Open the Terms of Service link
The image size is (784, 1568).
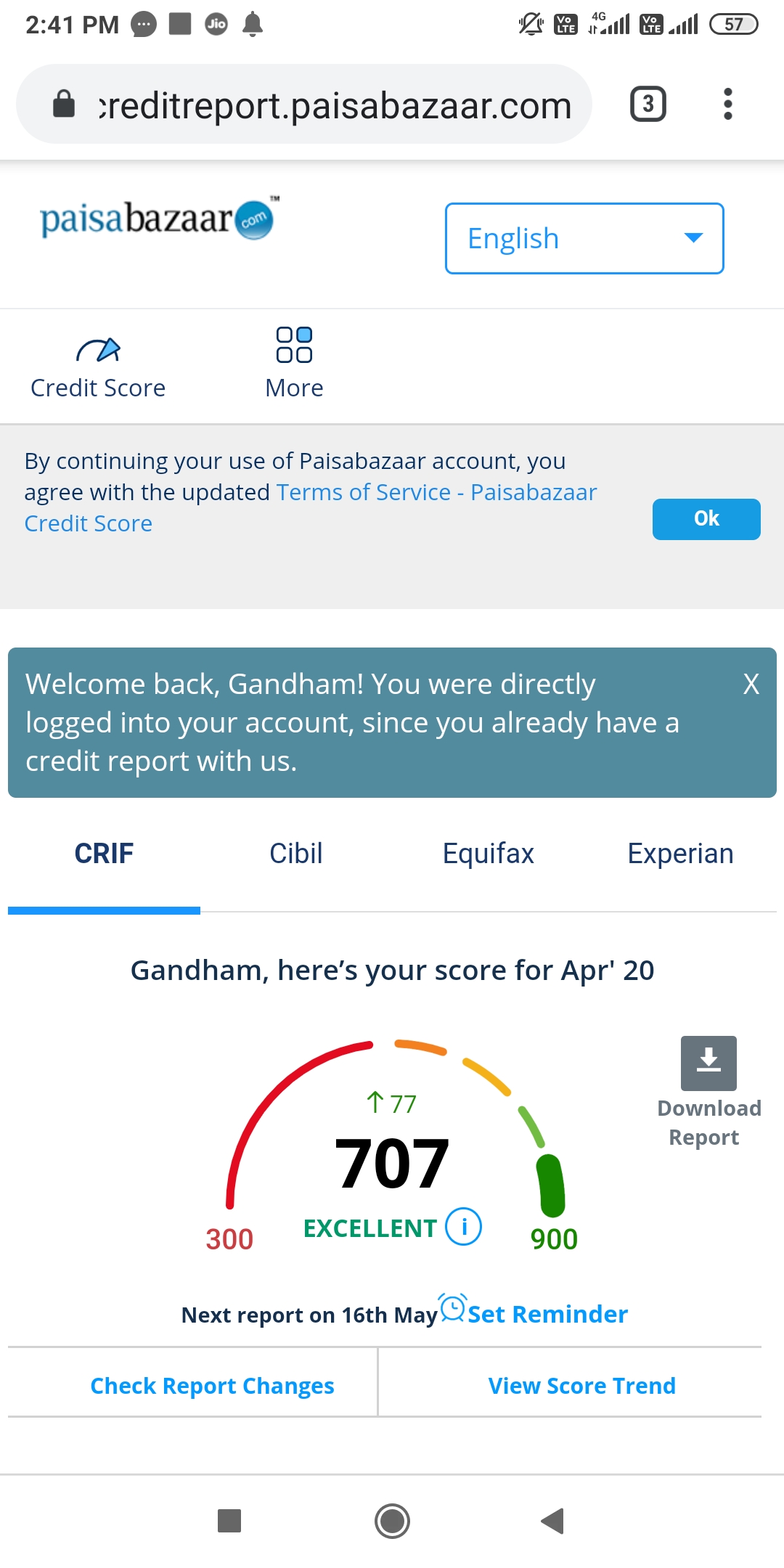[310, 507]
